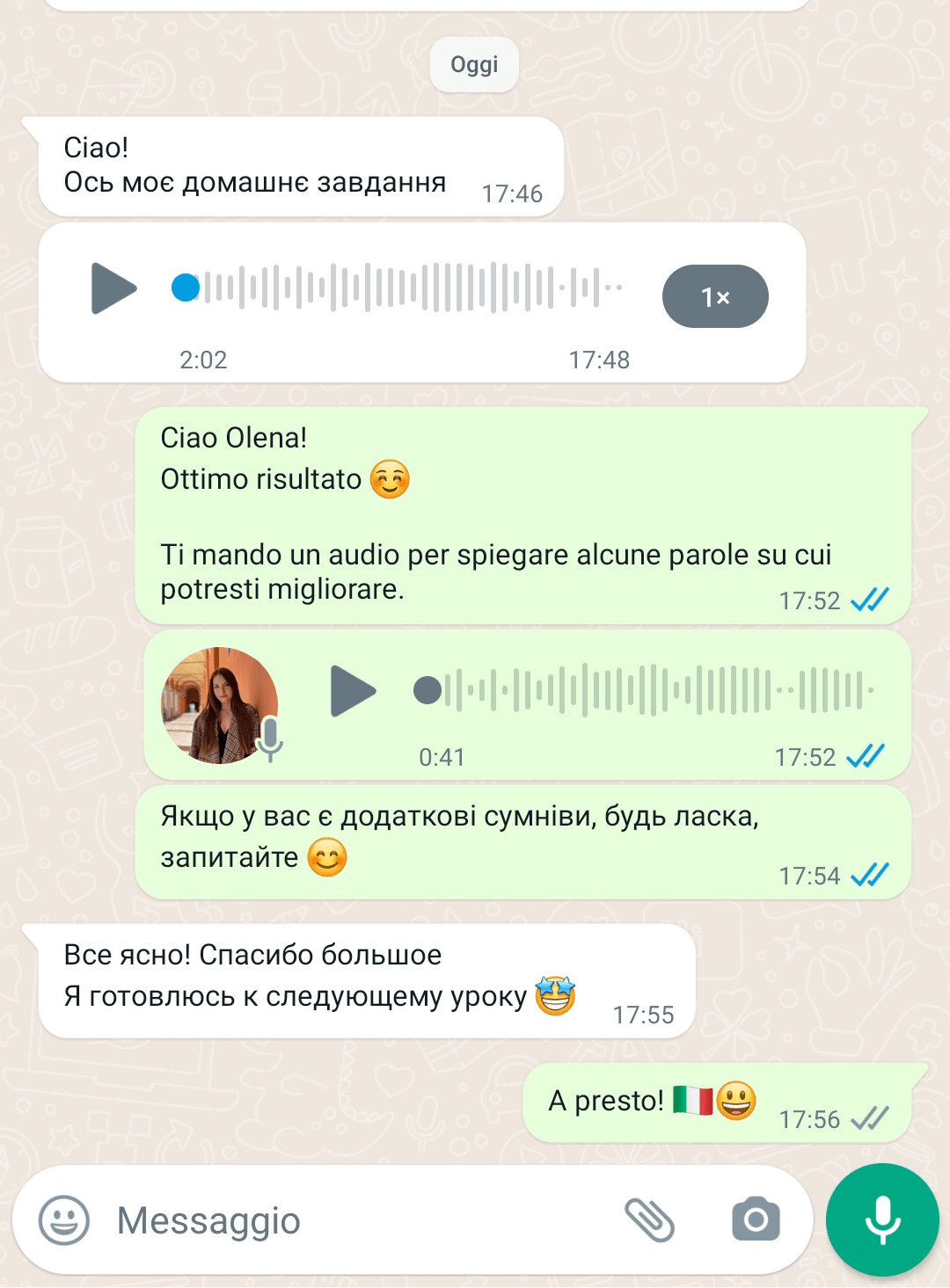Tap the 0:41 voice message seek dot

(427, 690)
